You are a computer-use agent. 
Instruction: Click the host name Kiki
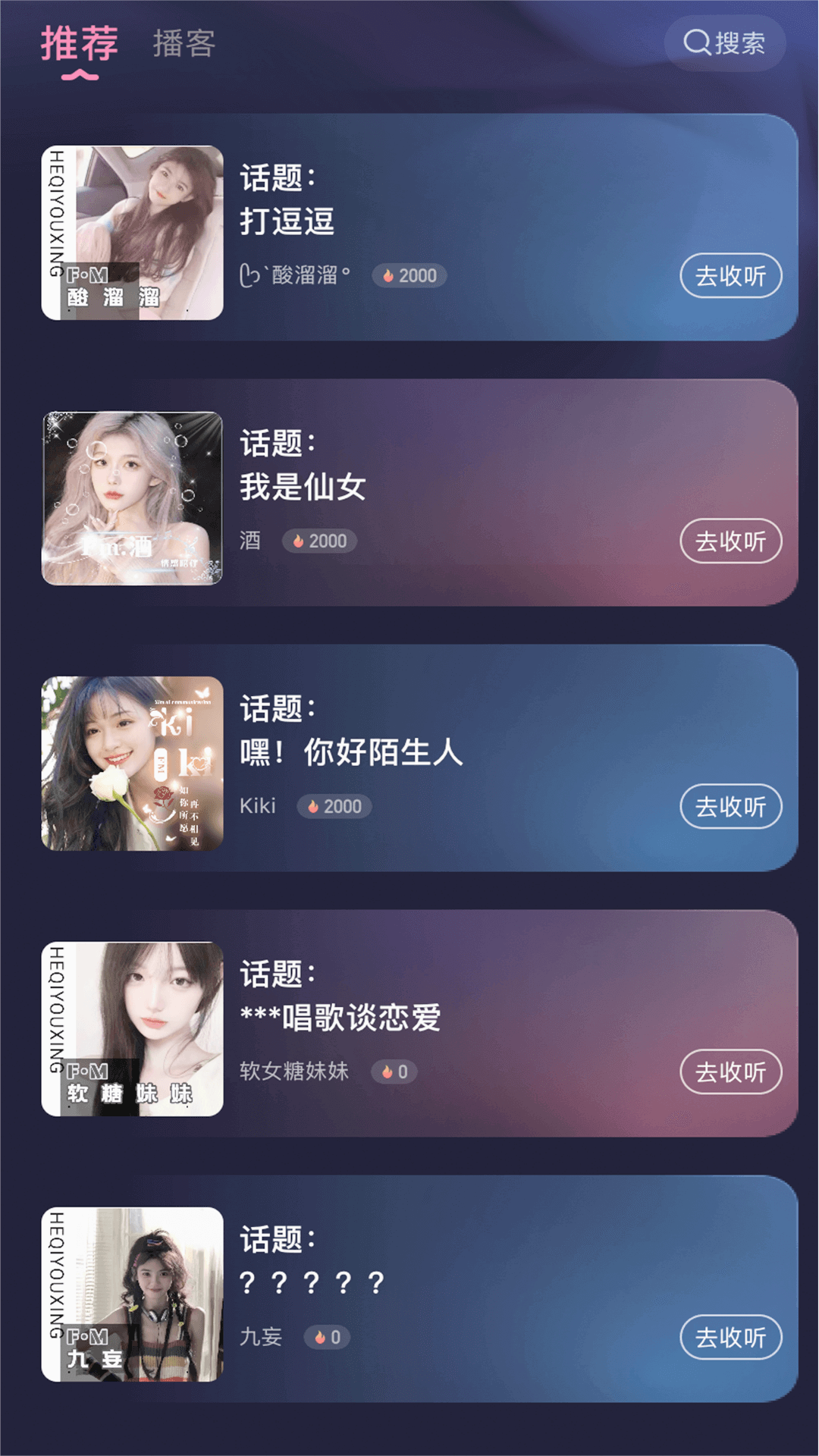tap(258, 806)
